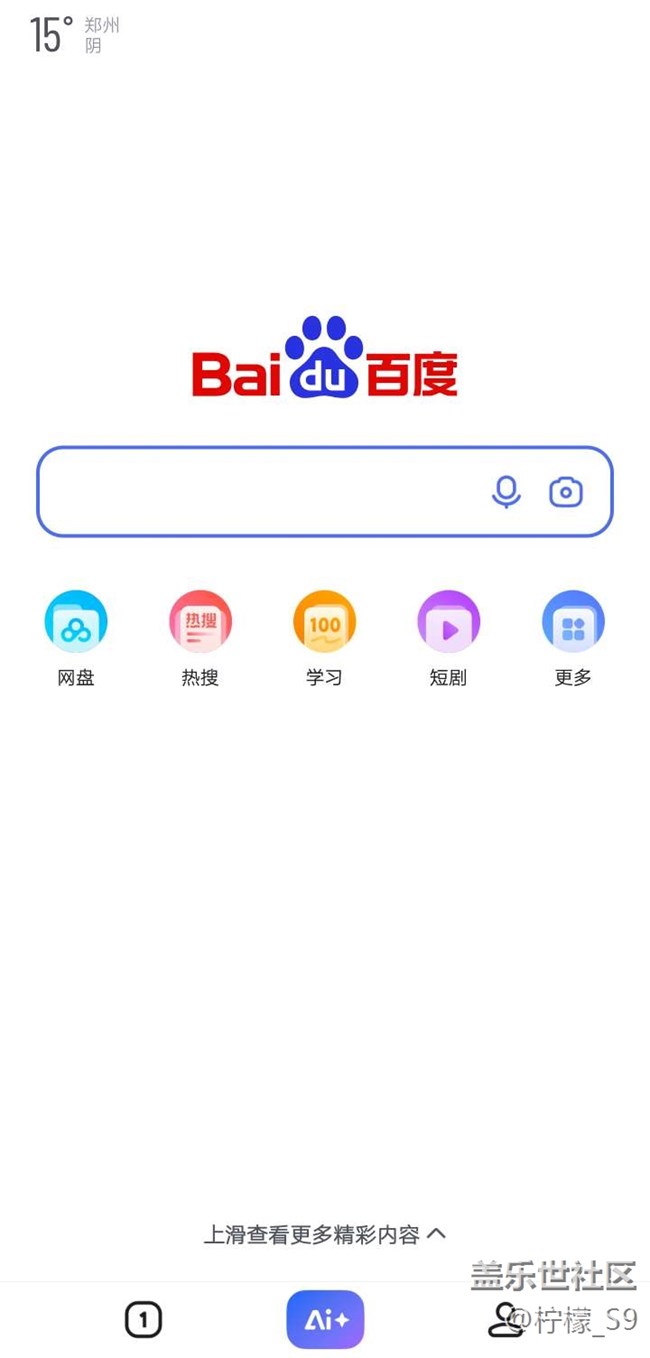
Task: Tap the 更多 shortcut for more
Action: (573, 623)
